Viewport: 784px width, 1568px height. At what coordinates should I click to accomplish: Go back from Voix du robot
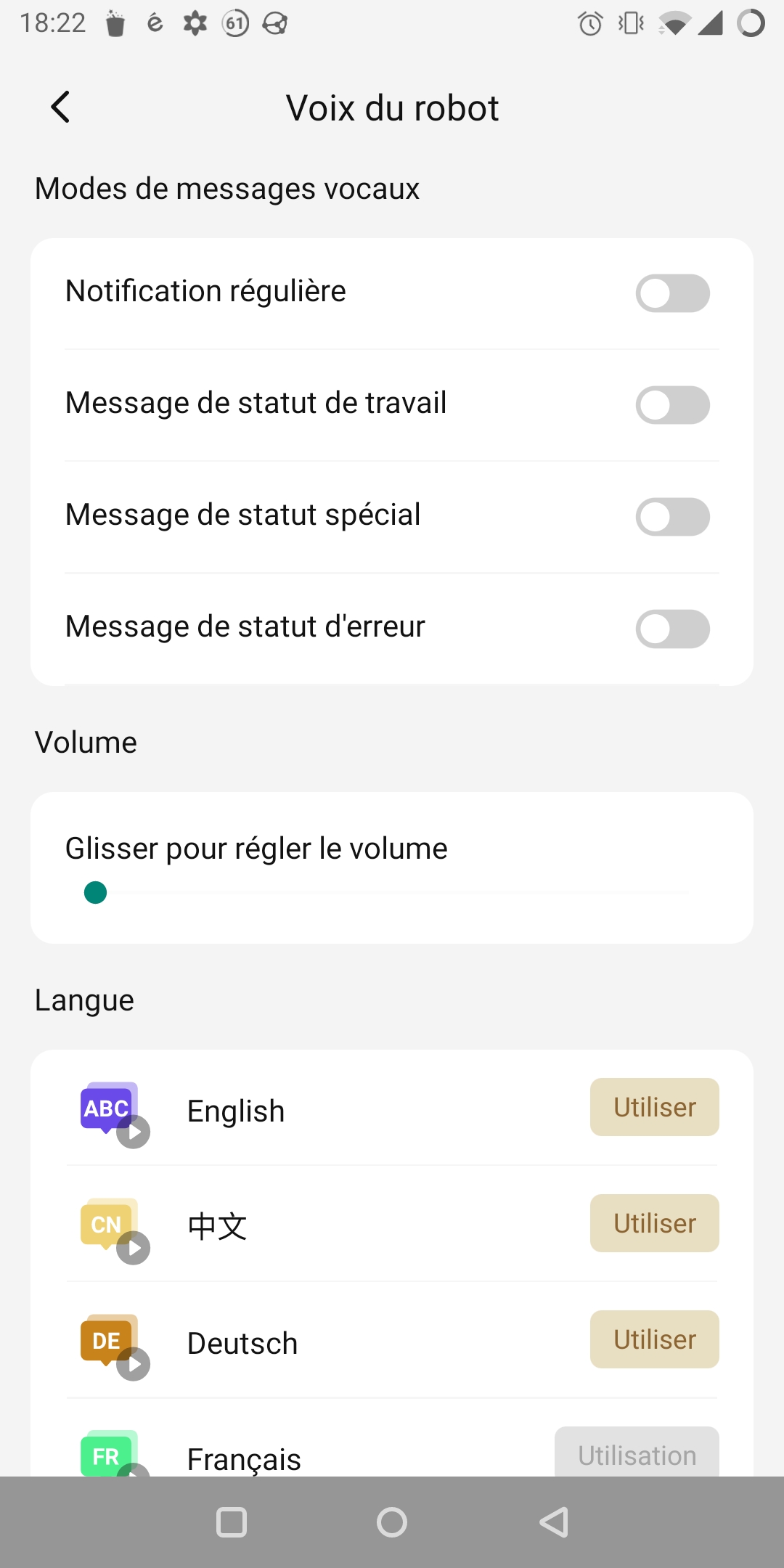61,107
